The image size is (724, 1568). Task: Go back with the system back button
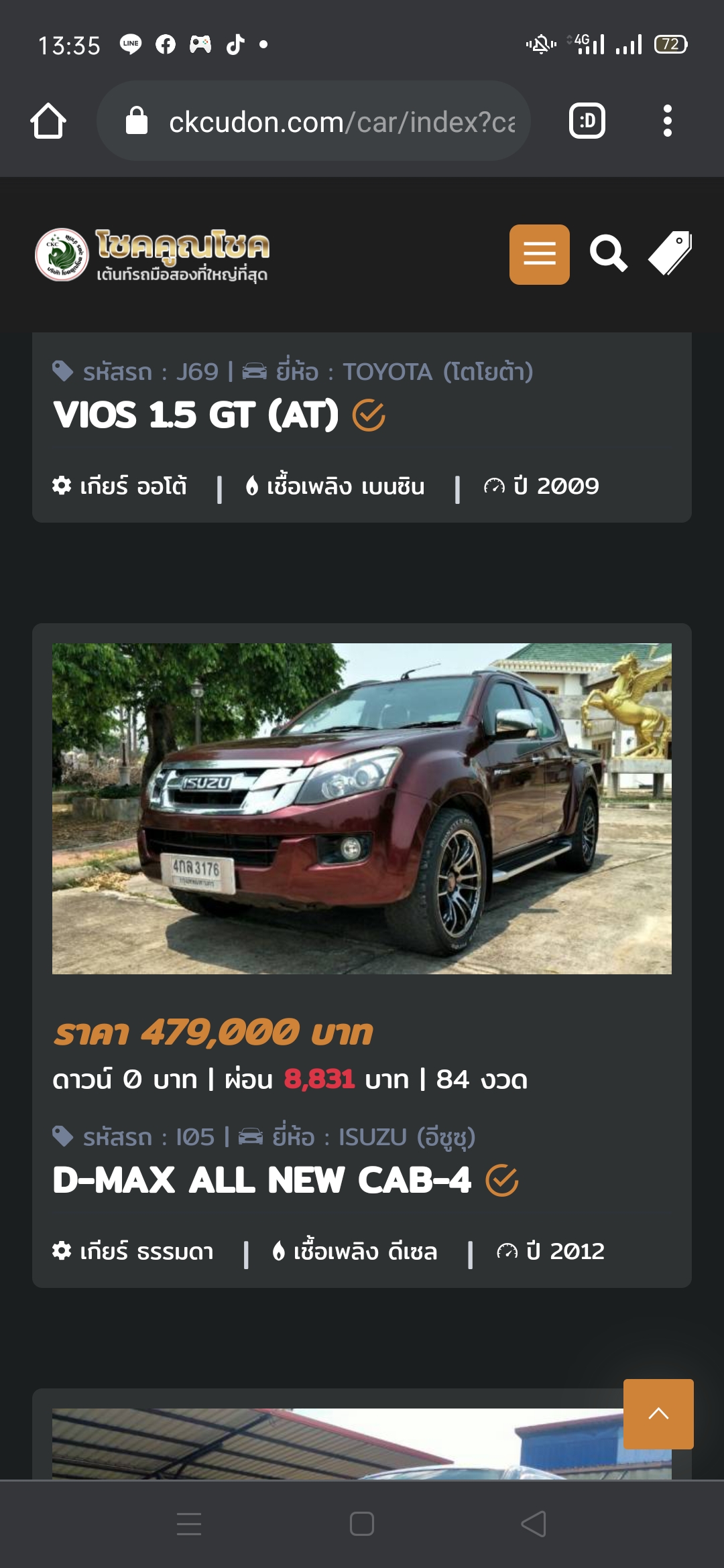click(534, 1524)
